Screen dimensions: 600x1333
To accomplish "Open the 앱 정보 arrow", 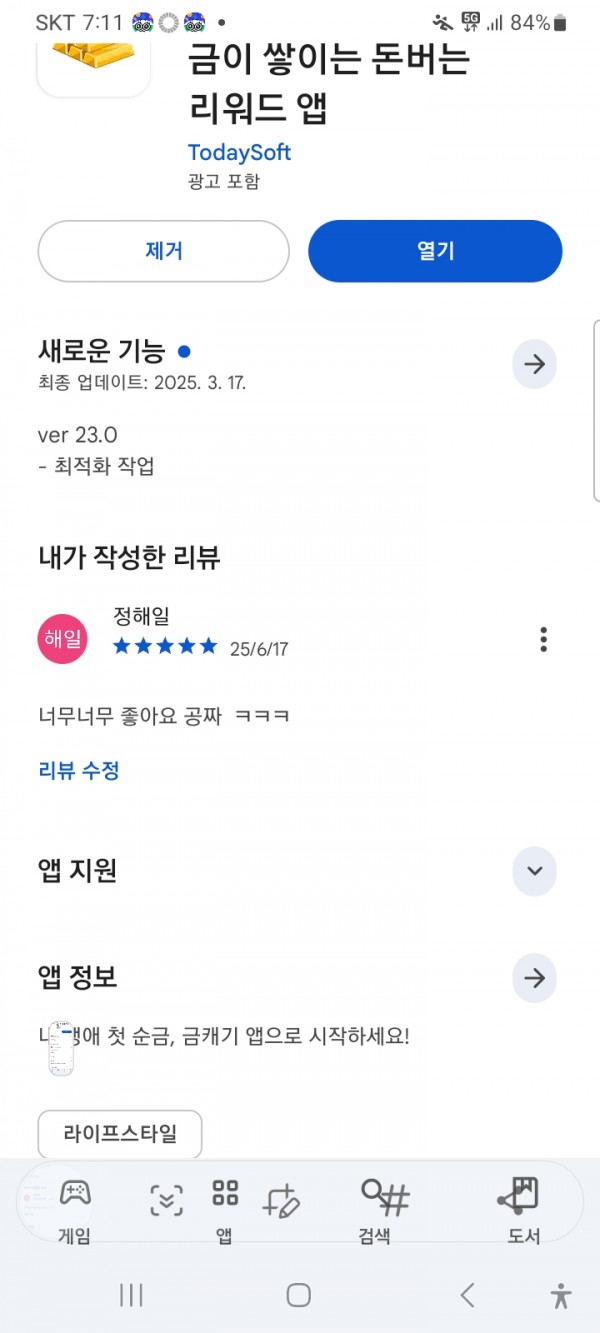I will pyautogui.click(x=534, y=978).
